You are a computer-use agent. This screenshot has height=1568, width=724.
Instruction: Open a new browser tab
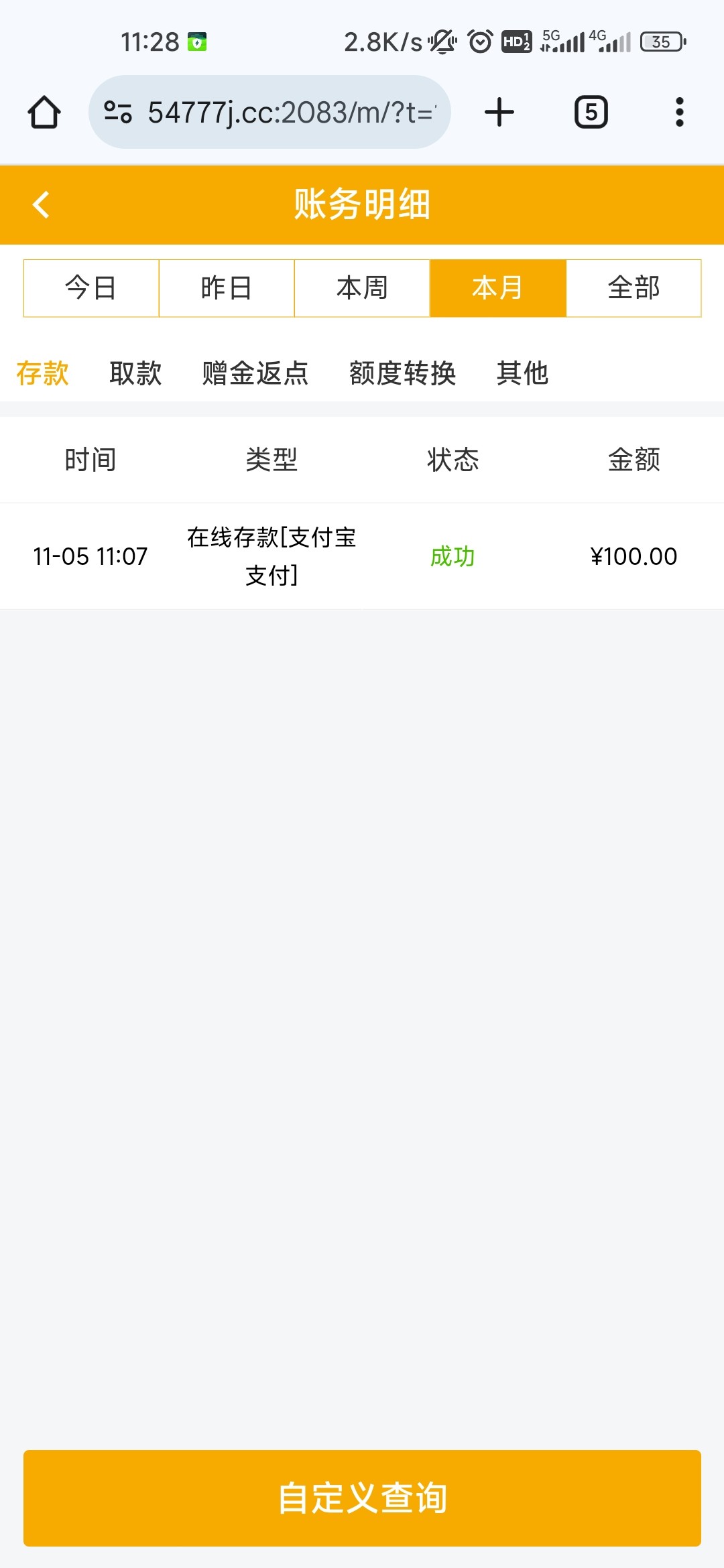(x=499, y=113)
